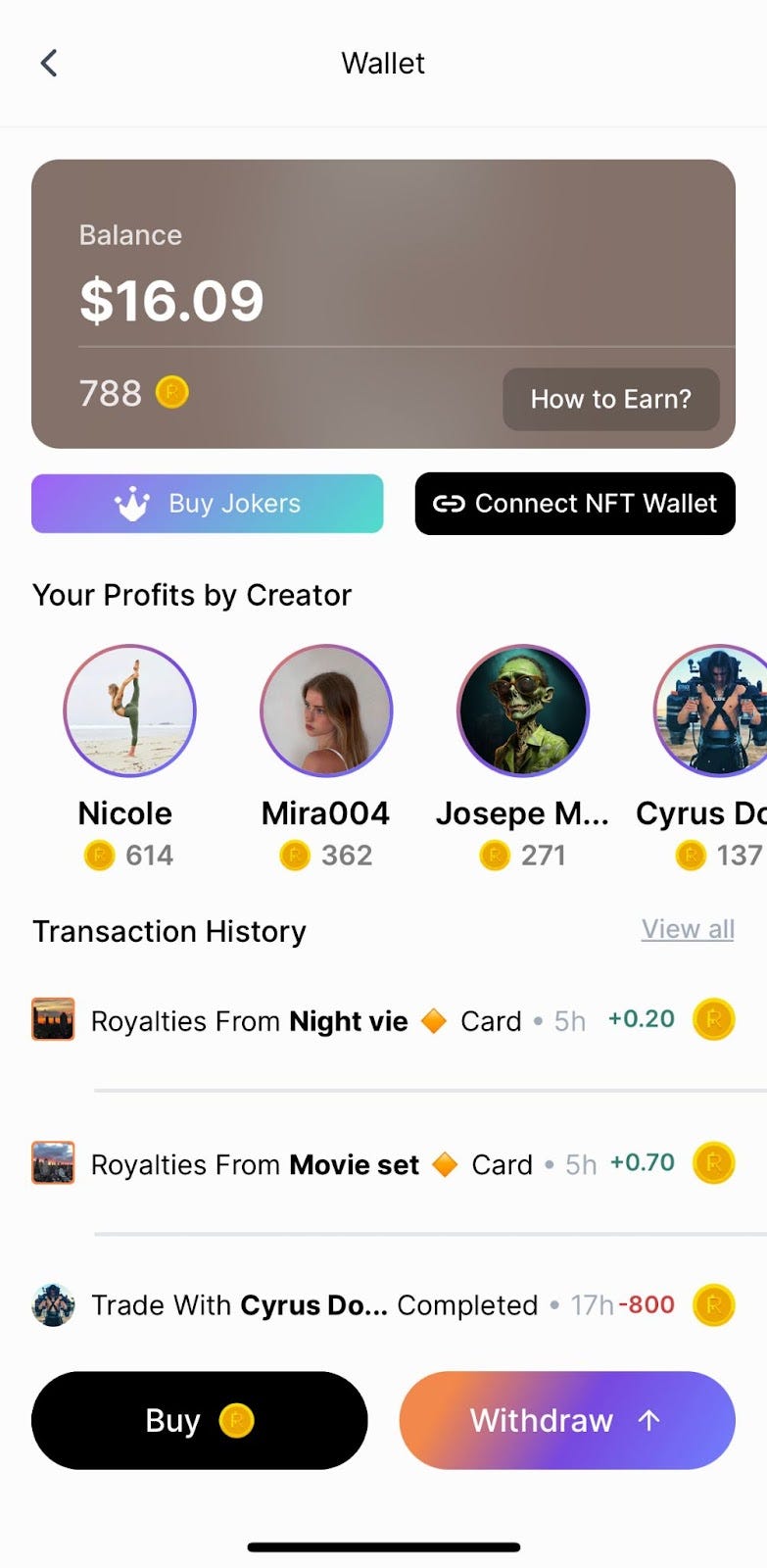View all transaction history
The height and width of the screenshot is (1568, 767).
688,929
